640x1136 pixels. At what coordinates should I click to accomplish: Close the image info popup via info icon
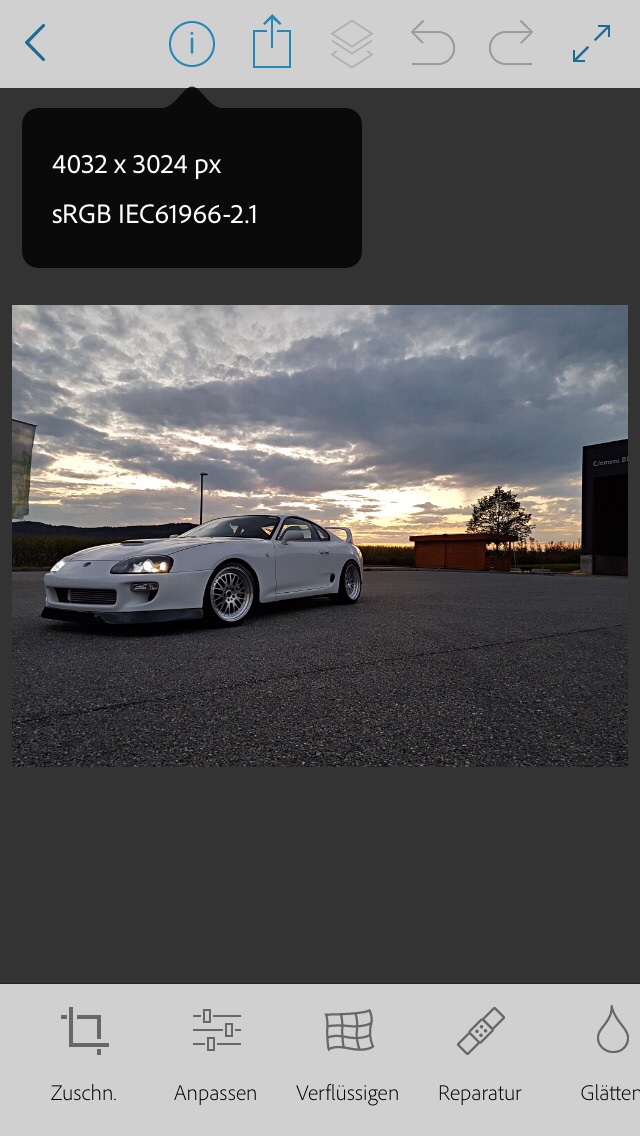pos(192,44)
